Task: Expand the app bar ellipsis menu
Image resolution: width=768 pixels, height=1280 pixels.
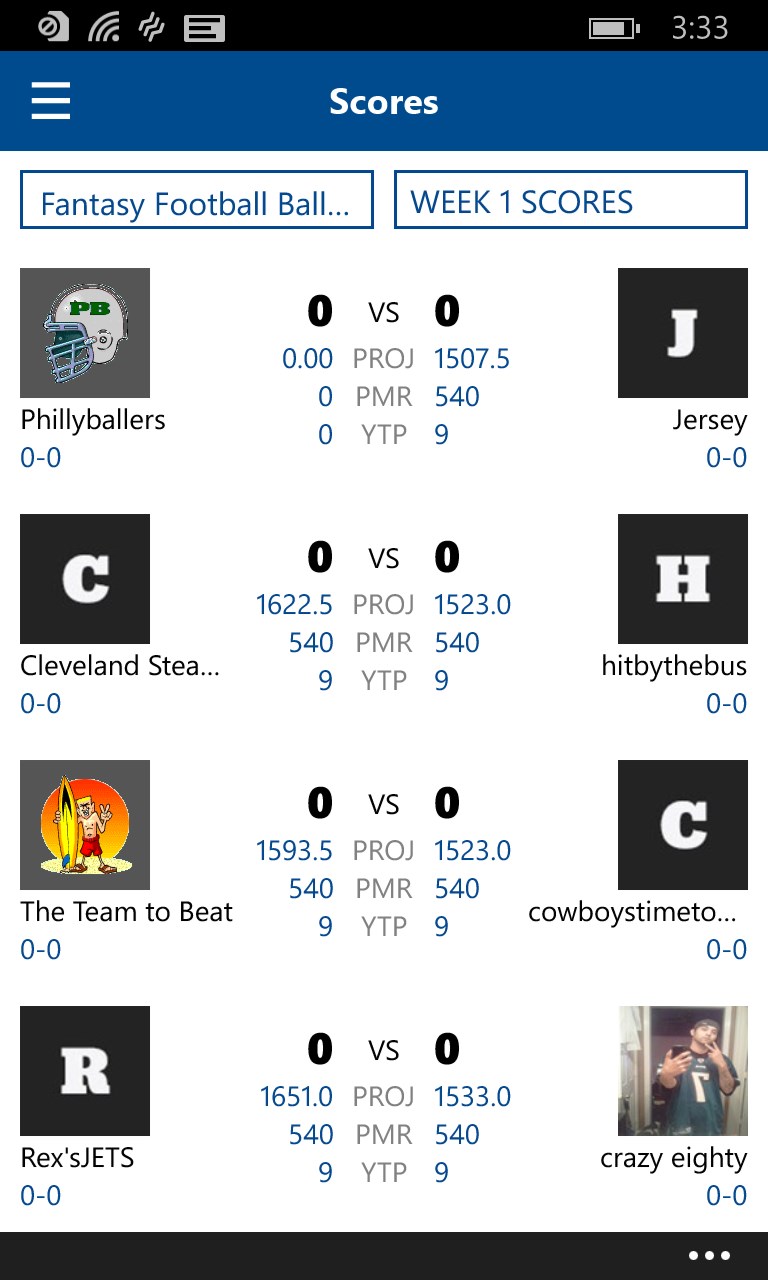Action: coord(710,1256)
